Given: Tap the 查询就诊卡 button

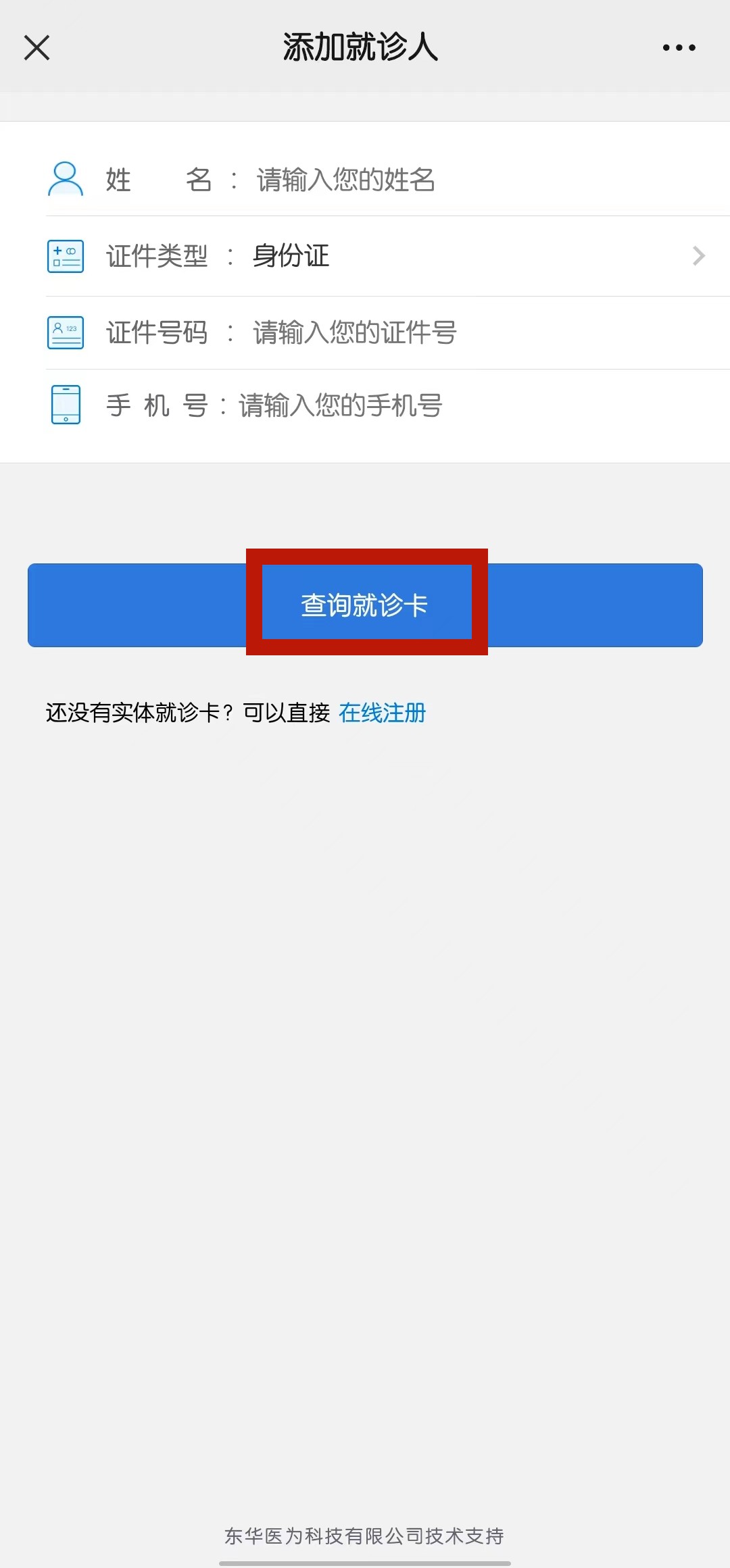Looking at the screenshot, I should pos(365,605).
